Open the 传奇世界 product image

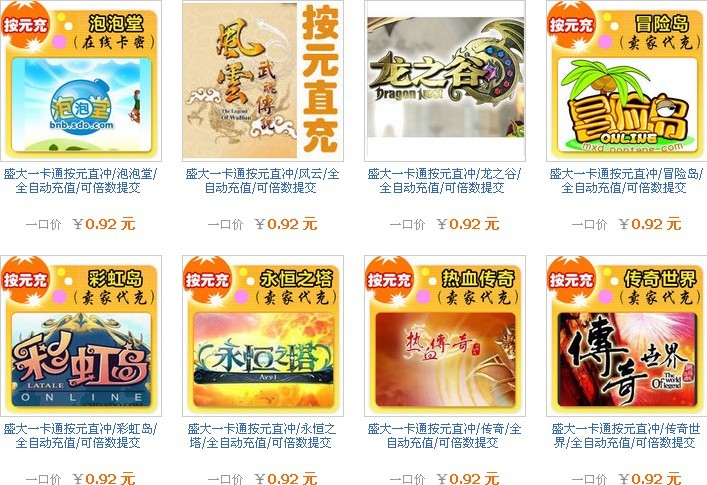point(626,335)
